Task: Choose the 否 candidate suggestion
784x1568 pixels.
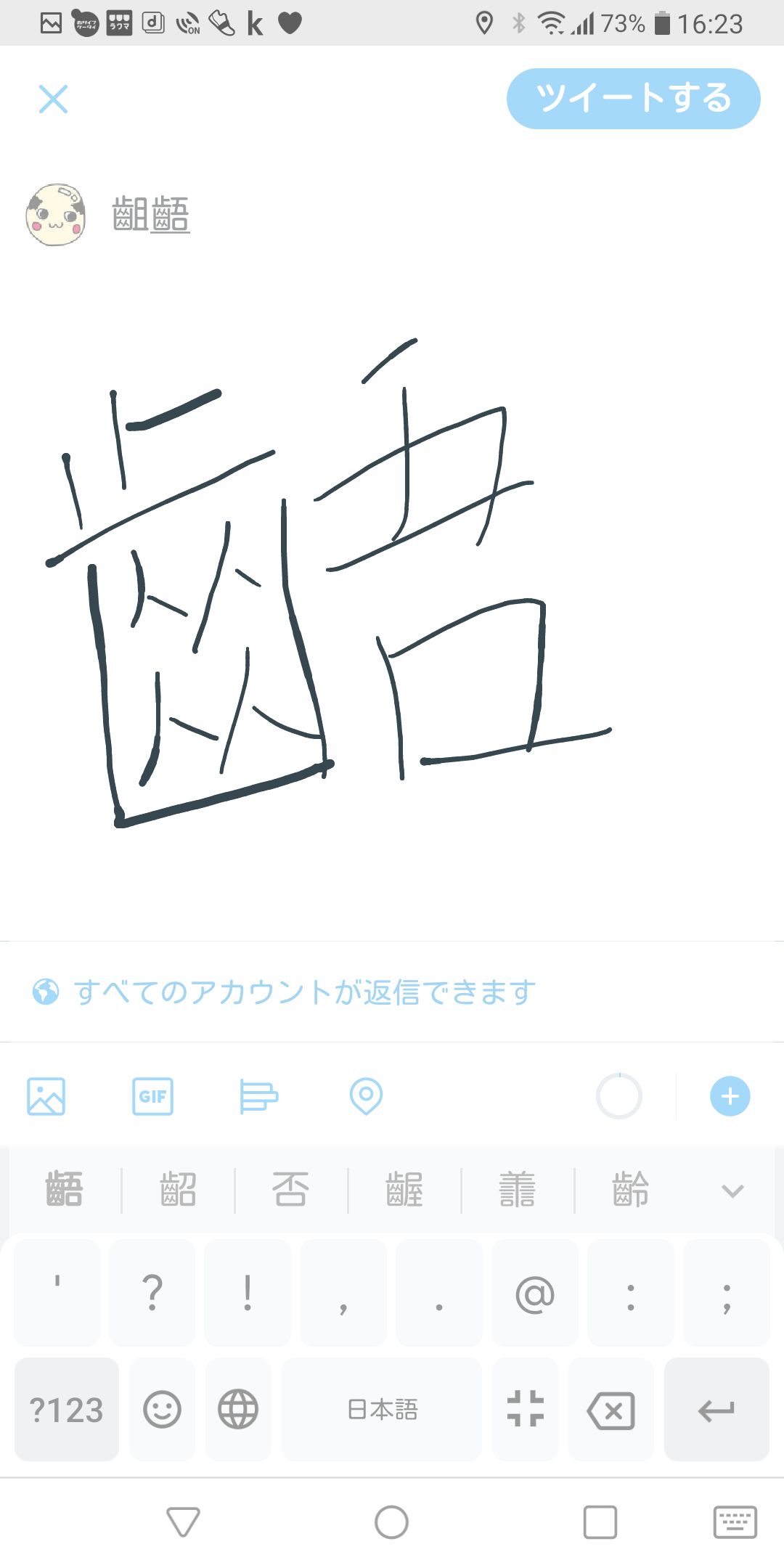Action: pos(290,1191)
